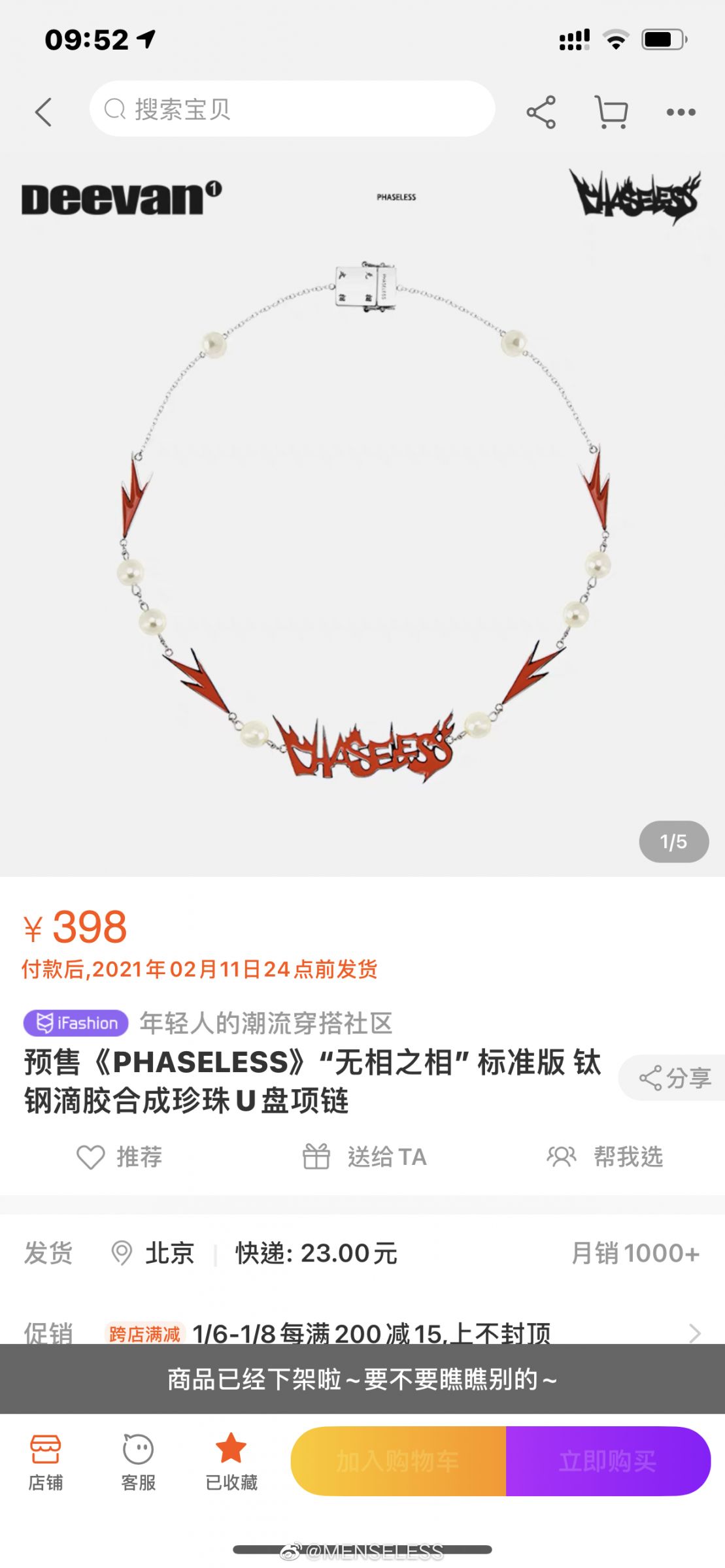Image resolution: width=725 pixels, height=1568 pixels.
Task: Tap 推荐 heart to recommend item
Action: (120, 1156)
